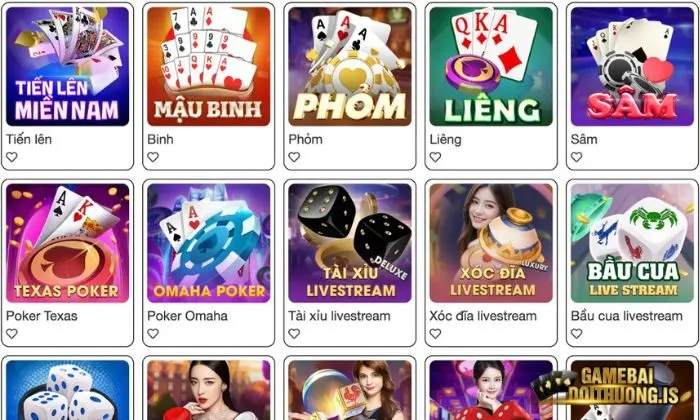Open the Poker Omaha game card
This screenshot has width=700, height=420.
point(209,243)
